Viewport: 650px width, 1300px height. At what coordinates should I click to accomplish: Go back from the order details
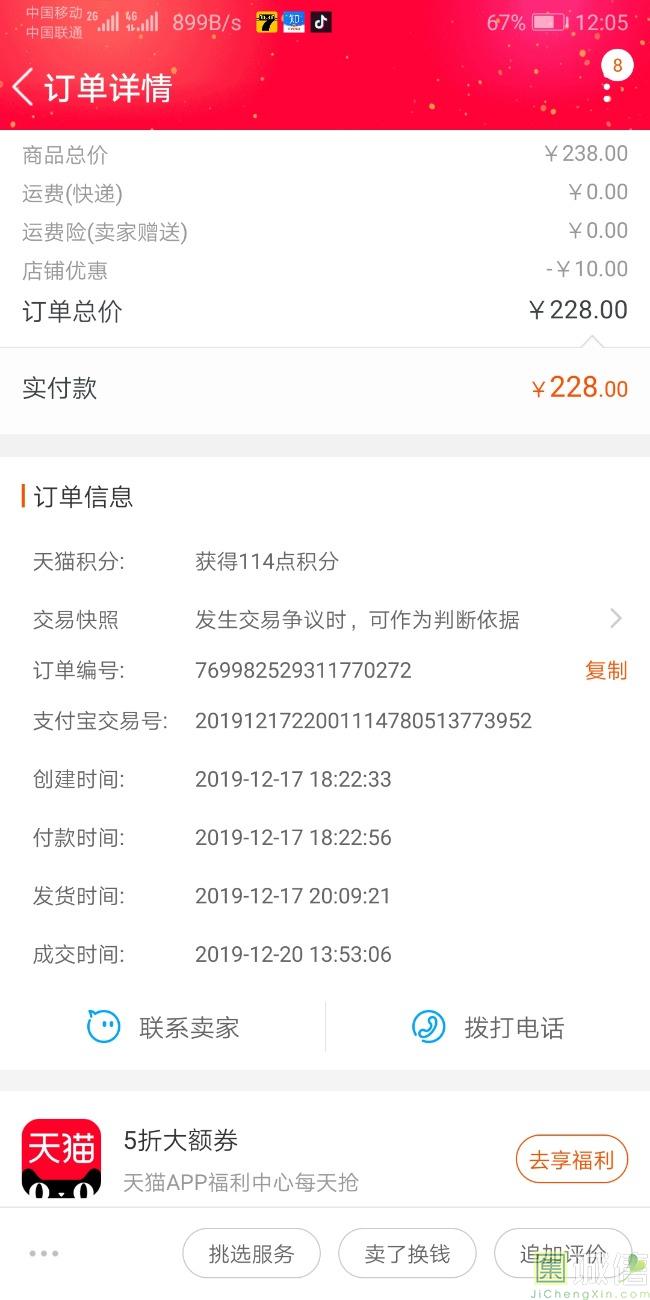[x=23, y=87]
